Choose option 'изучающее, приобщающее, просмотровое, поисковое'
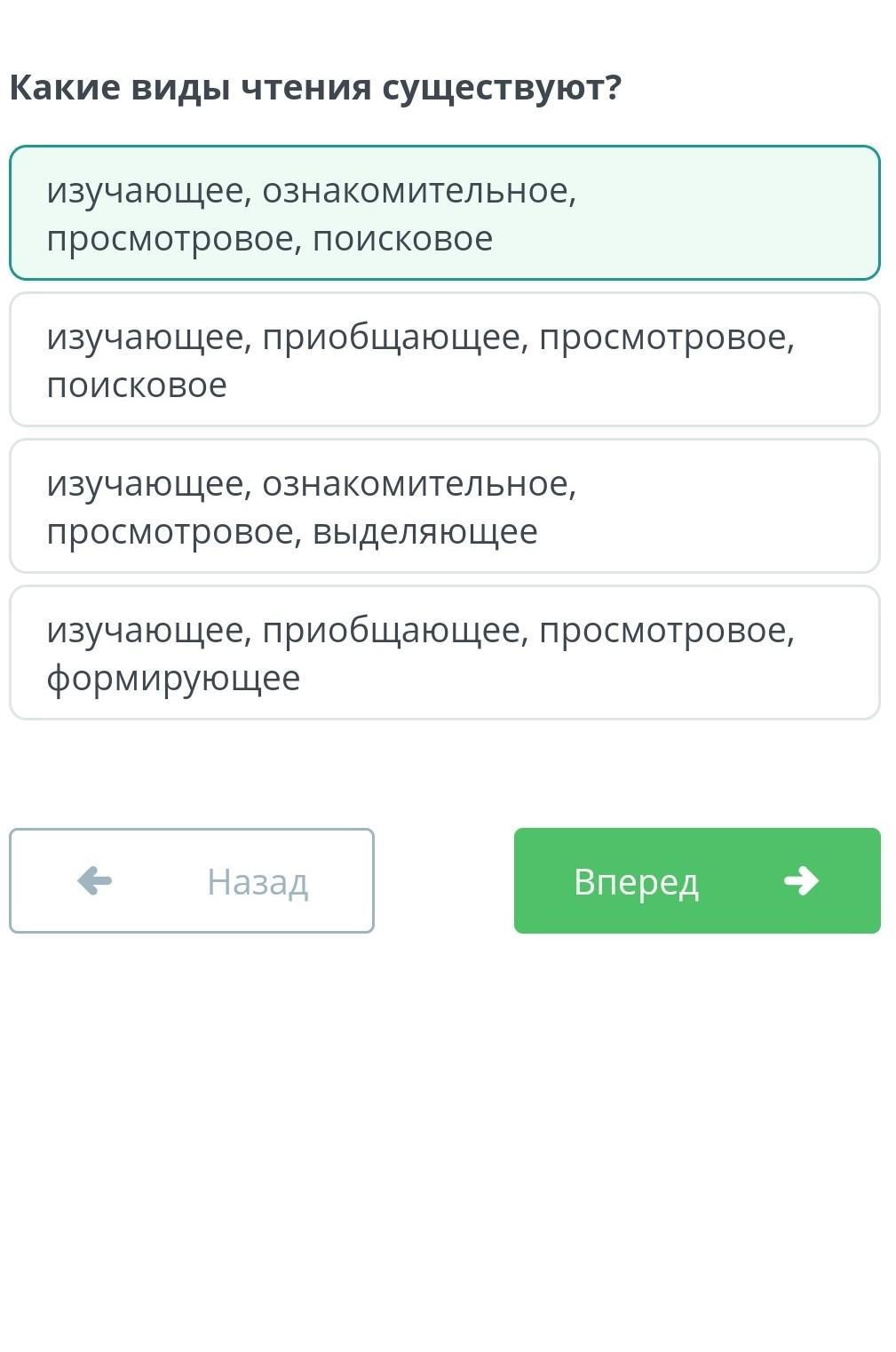The height and width of the screenshot is (1352, 896). [444, 360]
